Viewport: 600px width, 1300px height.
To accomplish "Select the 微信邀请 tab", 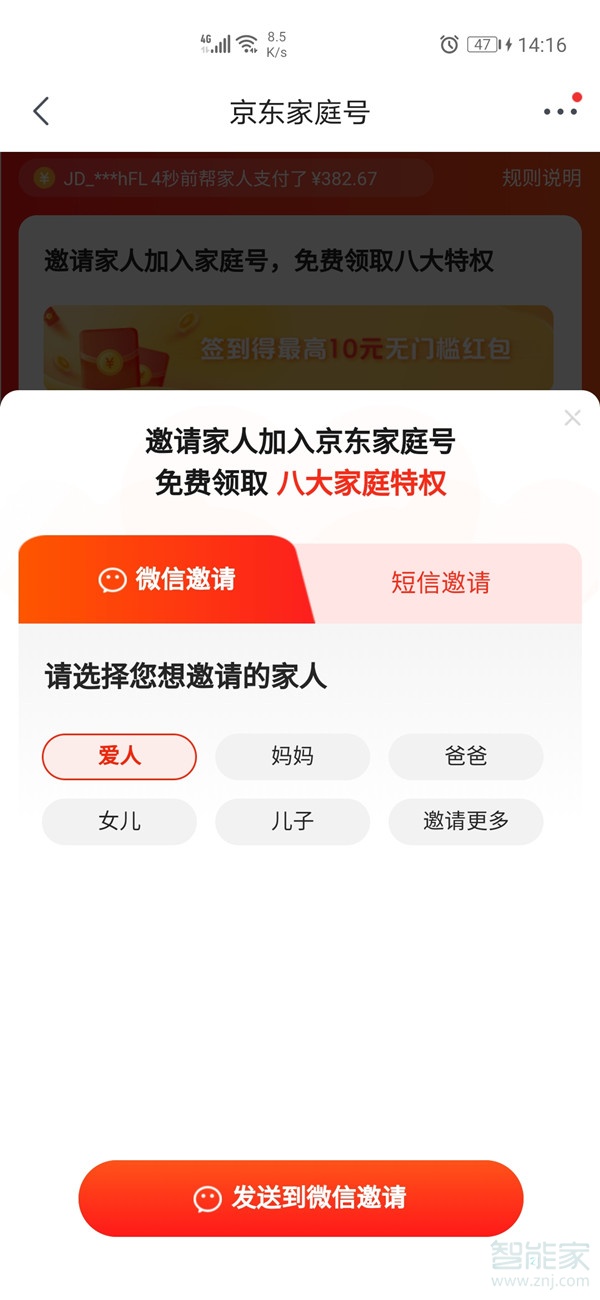I will 166,580.
